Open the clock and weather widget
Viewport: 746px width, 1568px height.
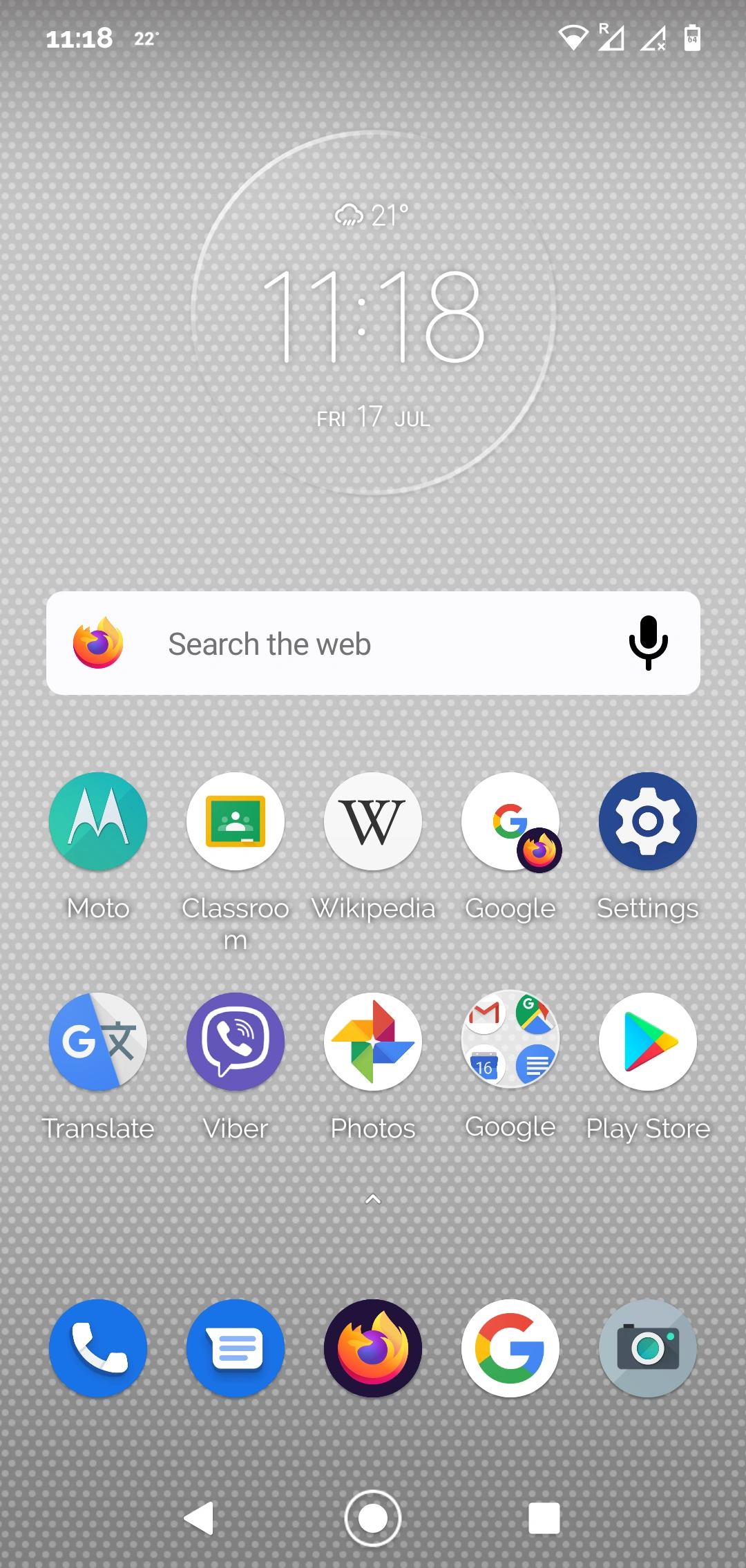pos(373,314)
